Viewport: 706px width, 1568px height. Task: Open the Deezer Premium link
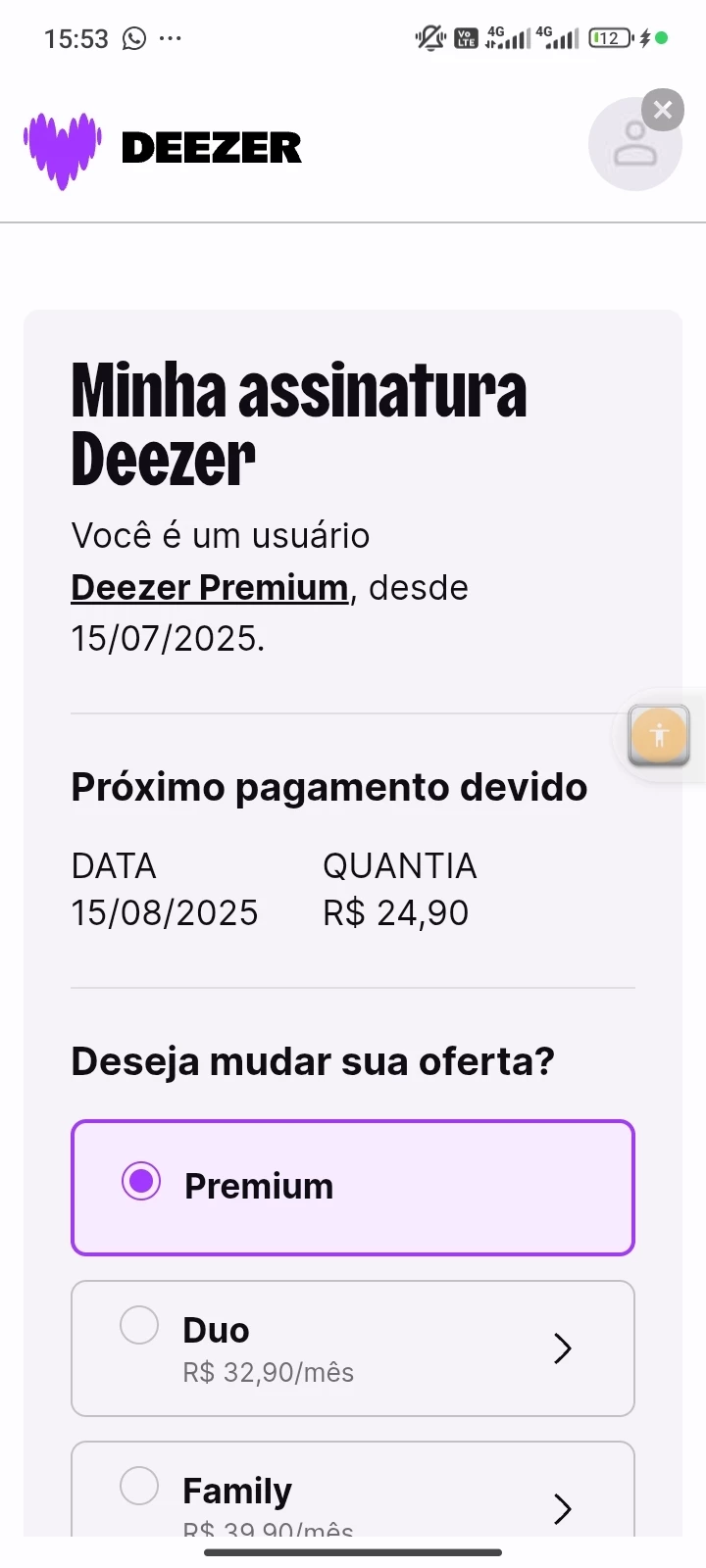pyautogui.click(x=210, y=588)
